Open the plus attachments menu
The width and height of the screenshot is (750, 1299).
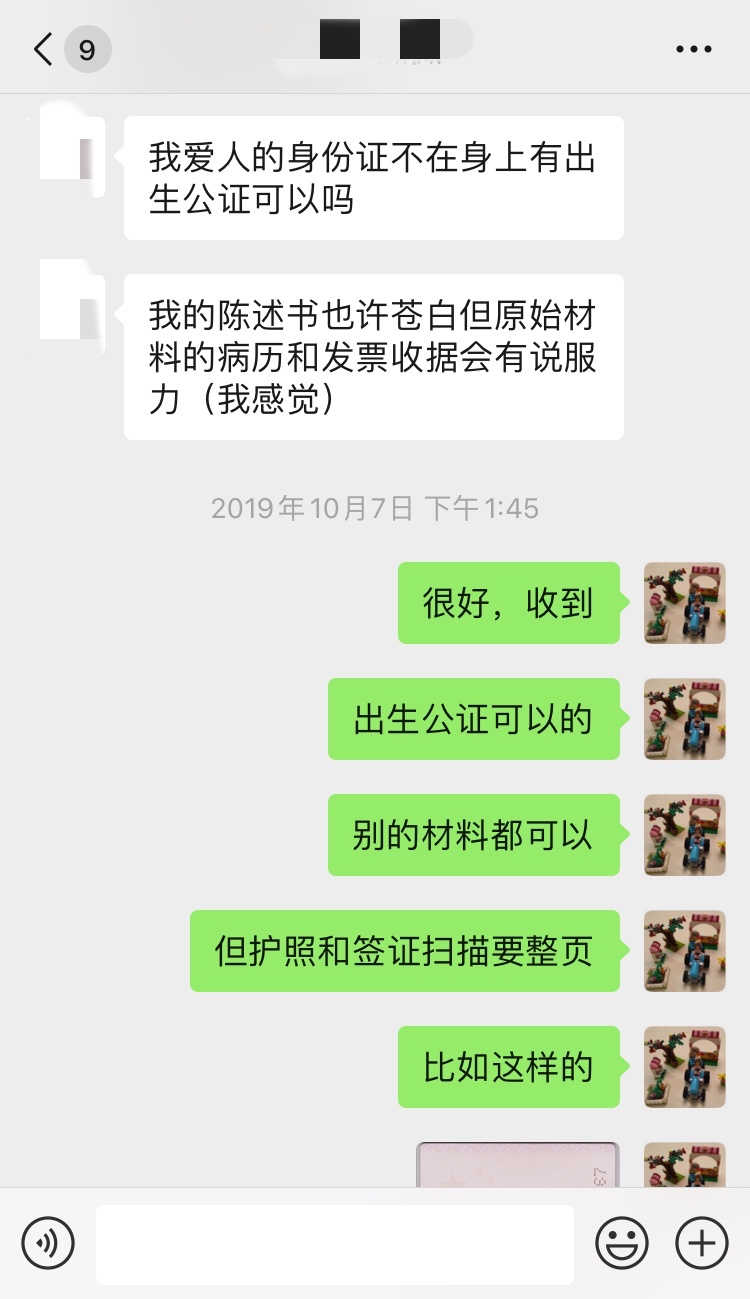pos(702,1243)
